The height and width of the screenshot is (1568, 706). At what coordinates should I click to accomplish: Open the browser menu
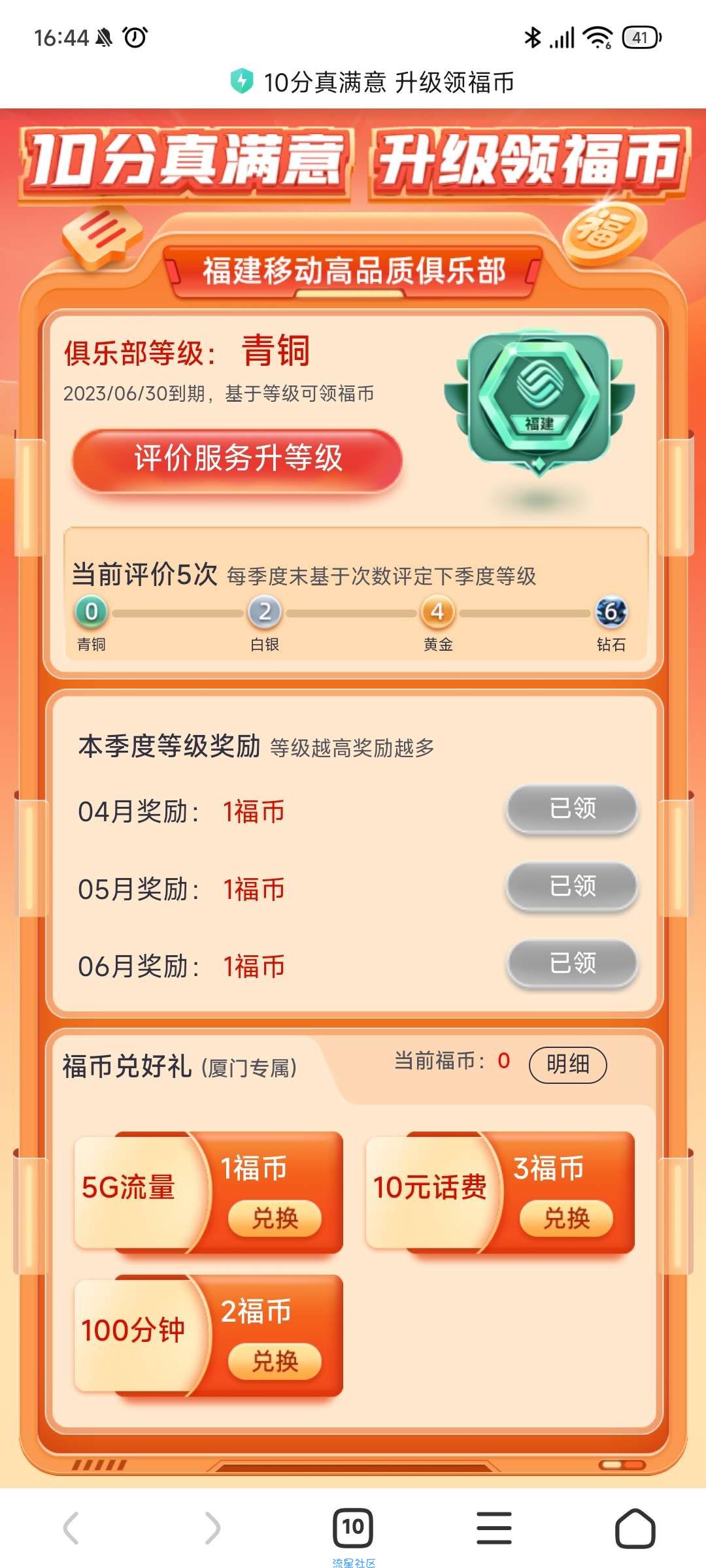494,1528
